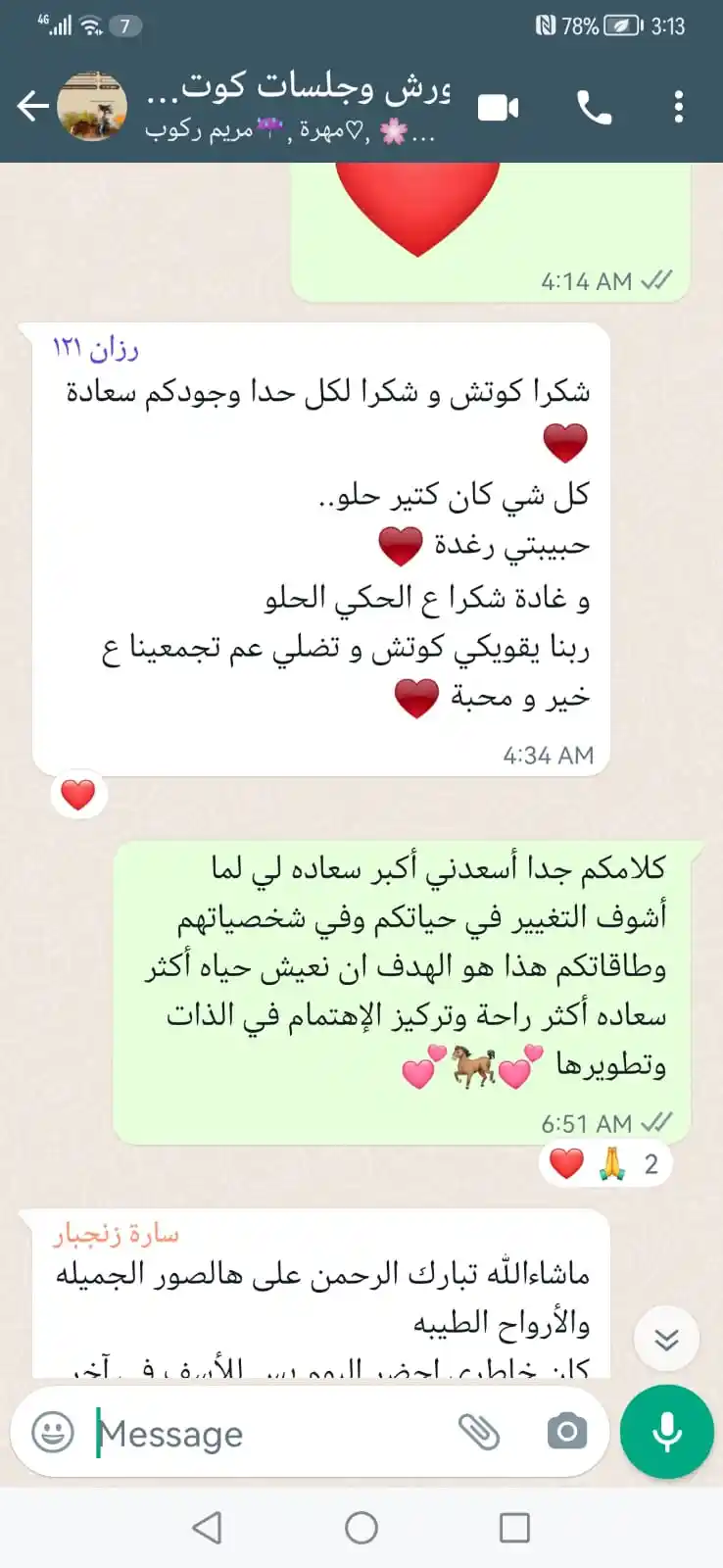
Task: Go back to the chats list
Action: [x=32, y=106]
